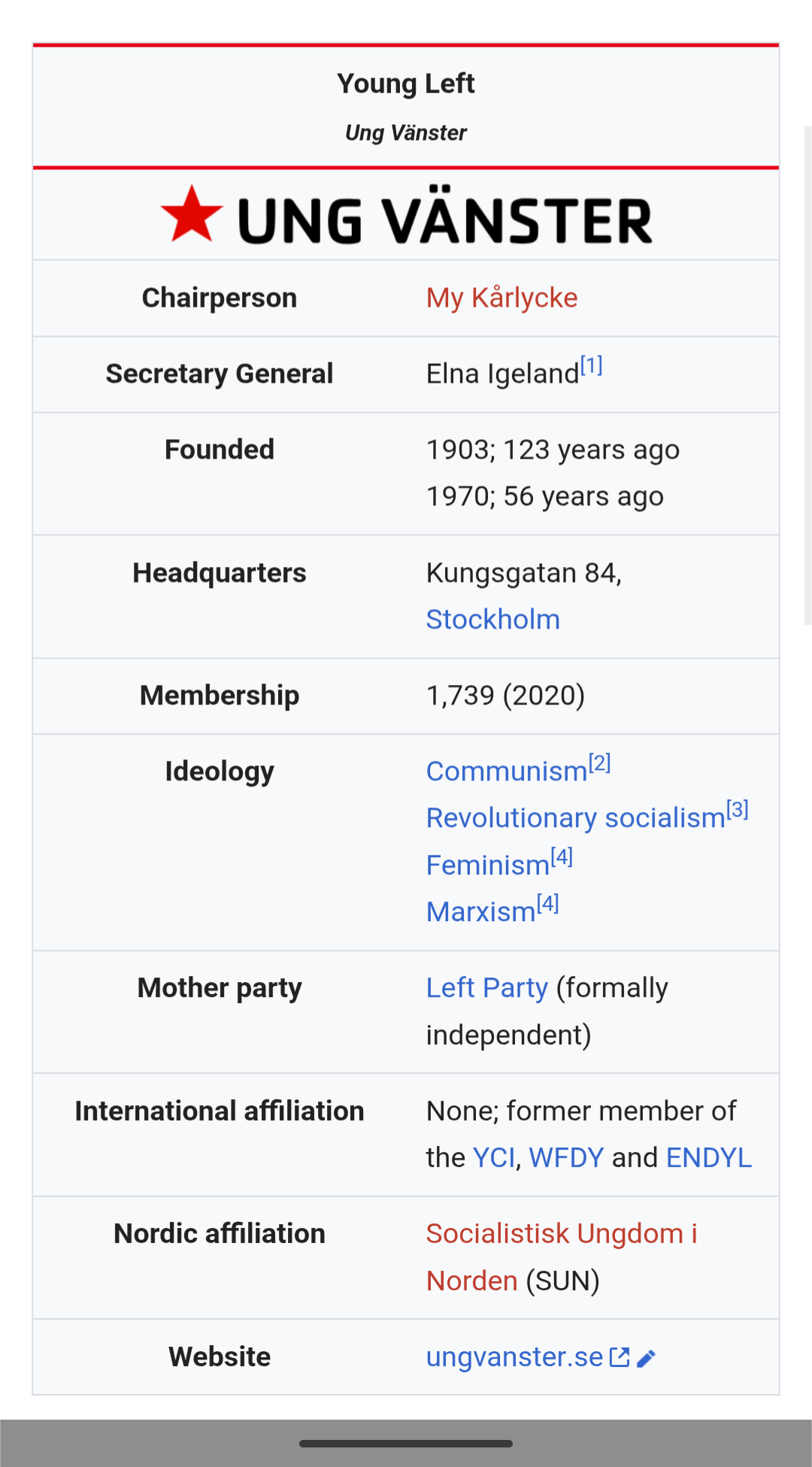The image size is (812, 1467).
Task: Open citation 1 next to Elna Igeland
Action: [x=592, y=365]
